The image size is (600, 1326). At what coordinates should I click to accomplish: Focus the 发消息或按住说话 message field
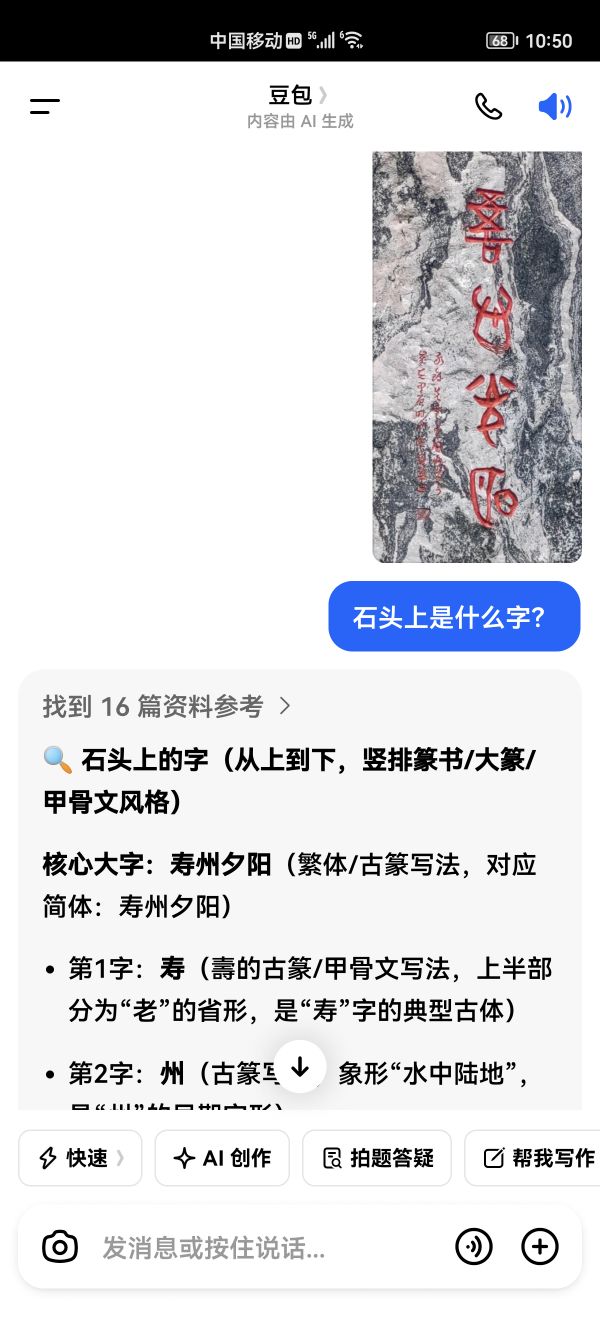pyautogui.click(x=260, y=1247)
